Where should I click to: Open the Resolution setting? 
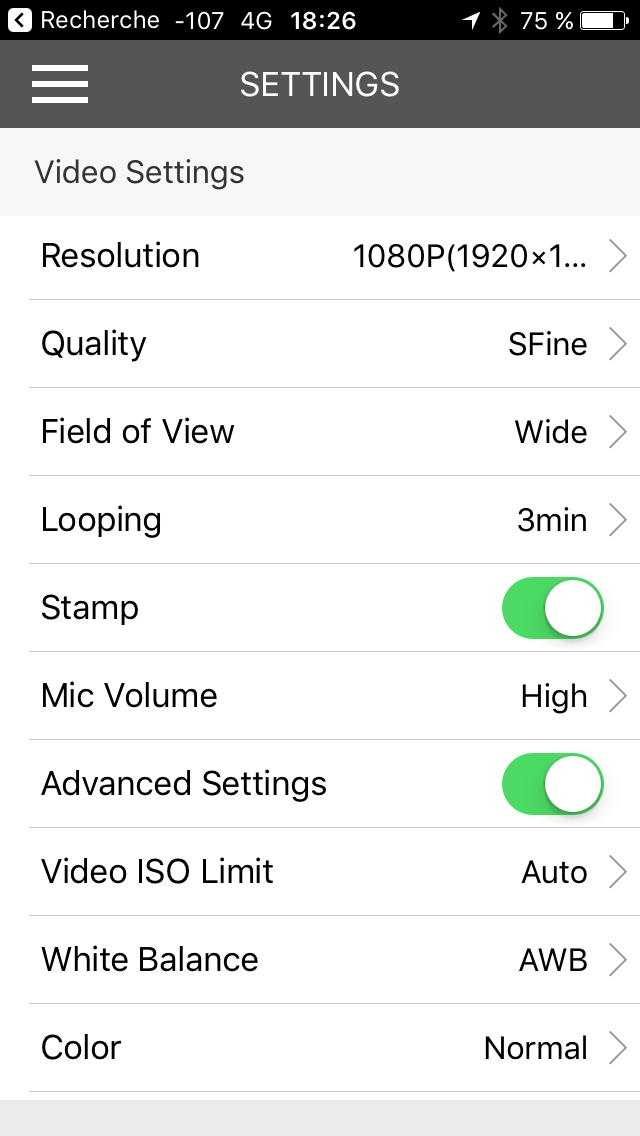click(320, 256)
